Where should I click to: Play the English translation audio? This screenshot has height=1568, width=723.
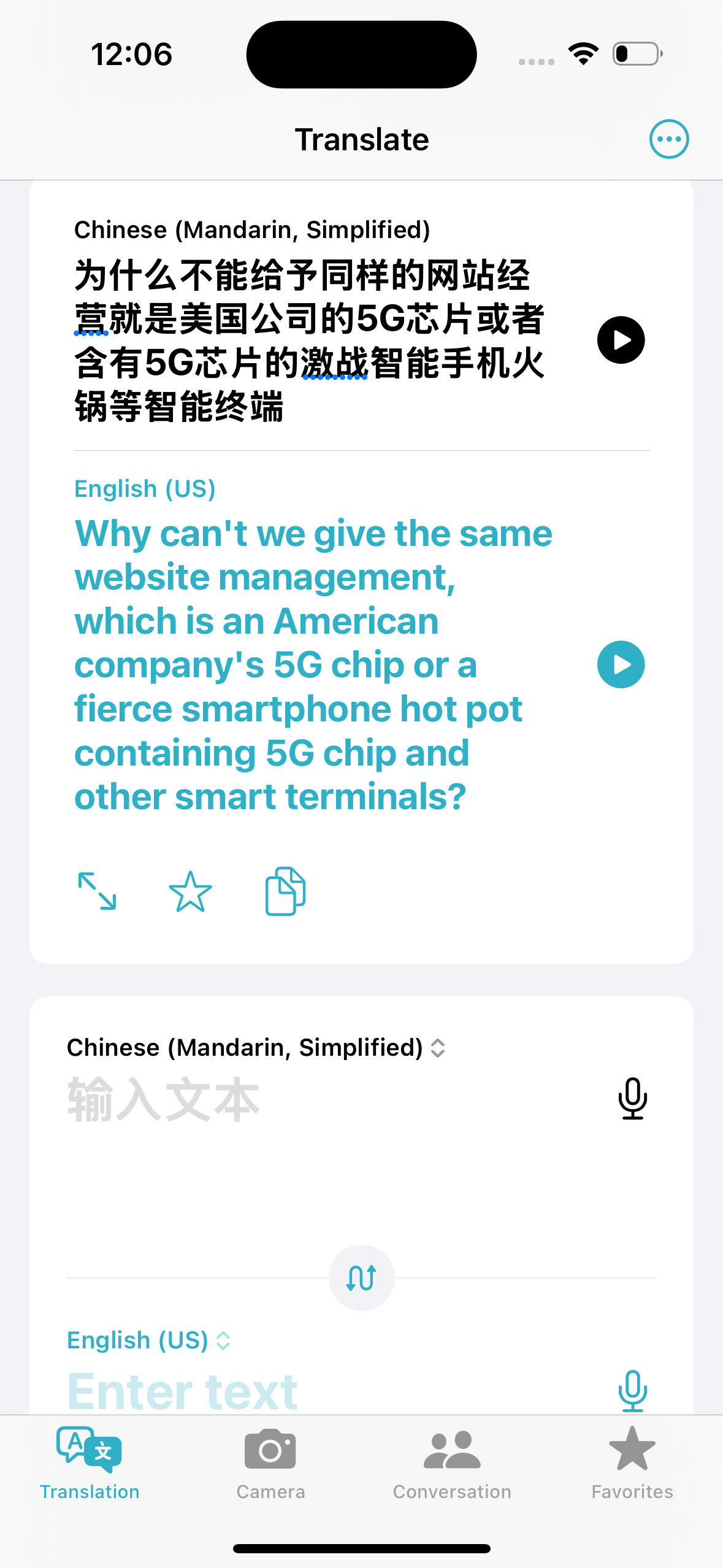tap(621, 664)
